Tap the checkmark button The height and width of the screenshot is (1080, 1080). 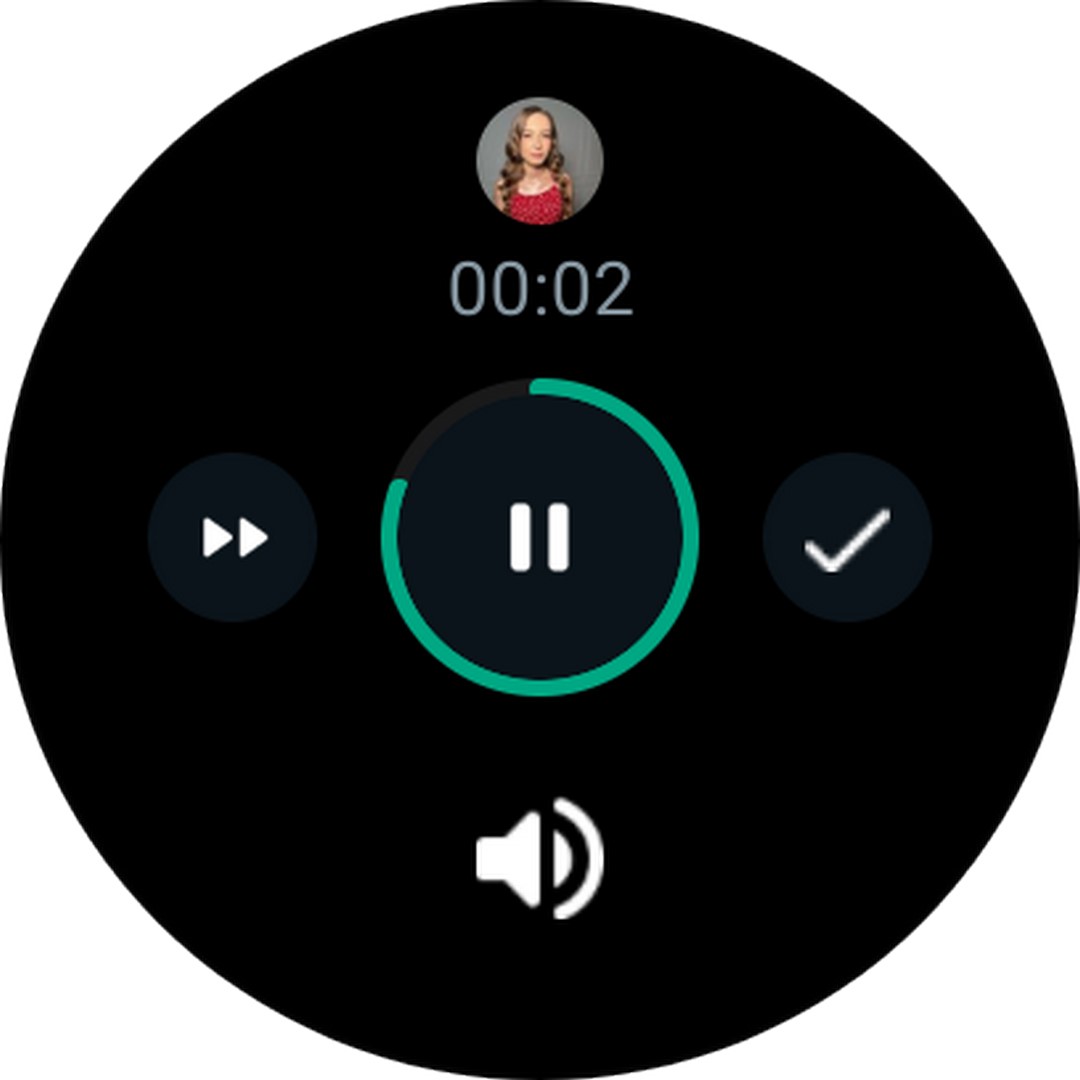[847, 538]
